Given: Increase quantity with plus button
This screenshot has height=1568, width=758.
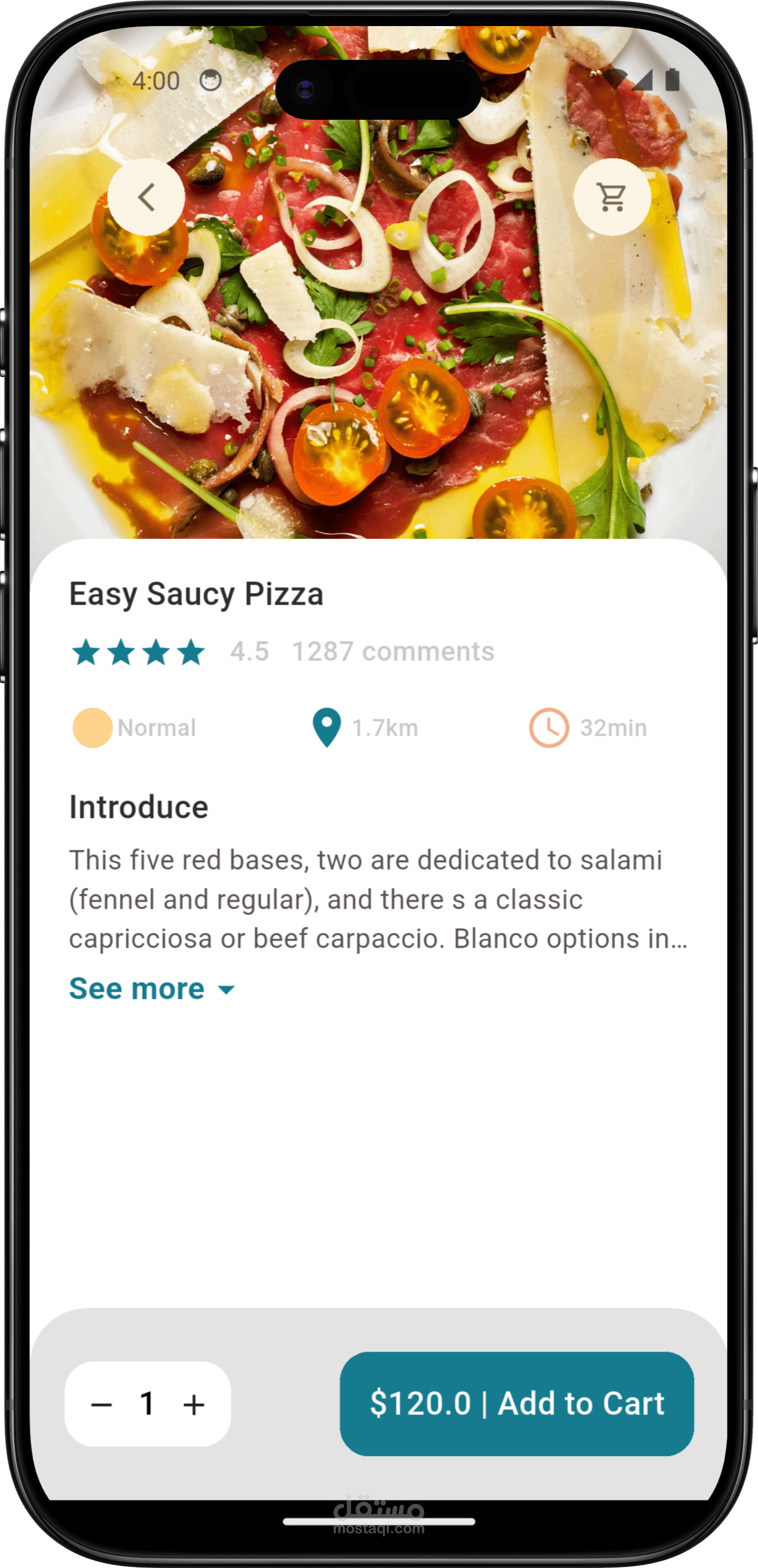Looking at the screenshot, I should pyautogui.click(x=194, y=1405).
